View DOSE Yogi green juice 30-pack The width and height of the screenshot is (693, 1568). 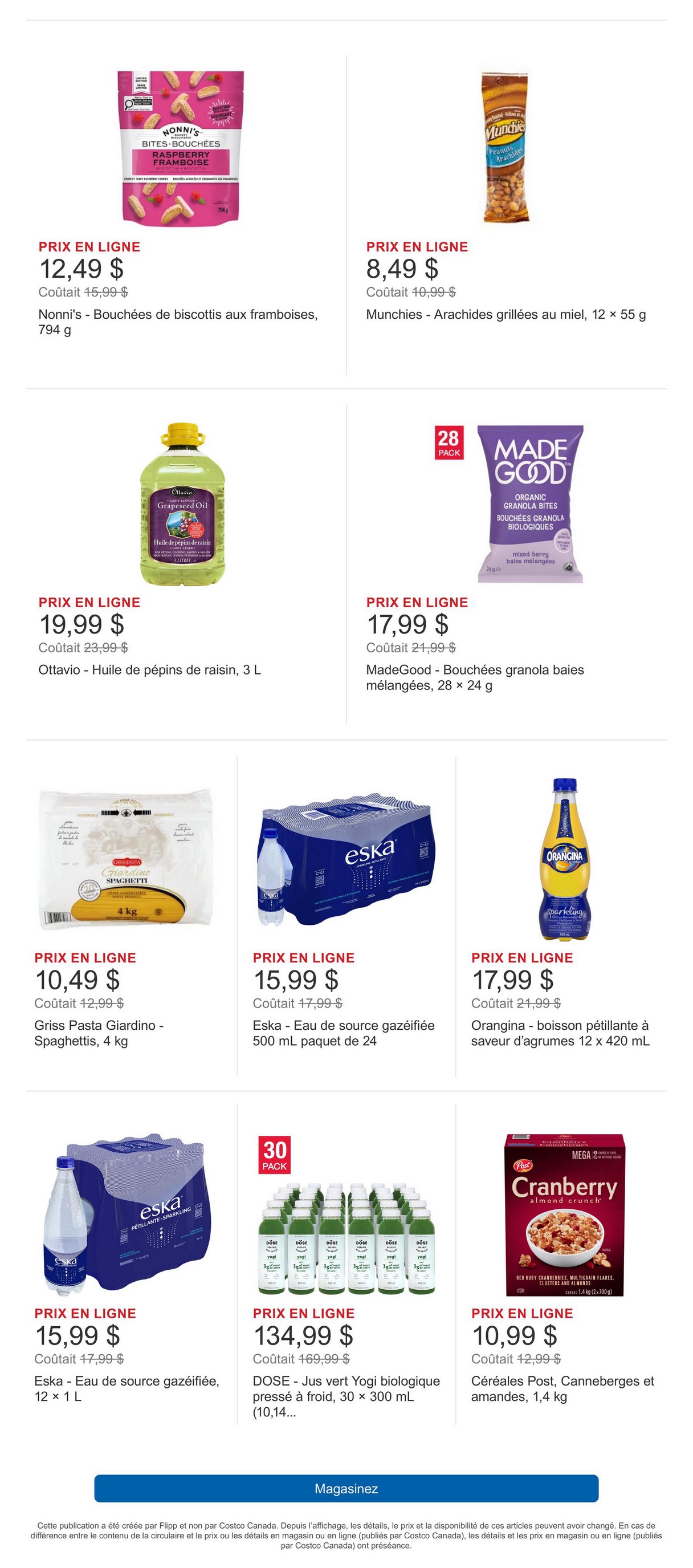[x=345, y=1214]
